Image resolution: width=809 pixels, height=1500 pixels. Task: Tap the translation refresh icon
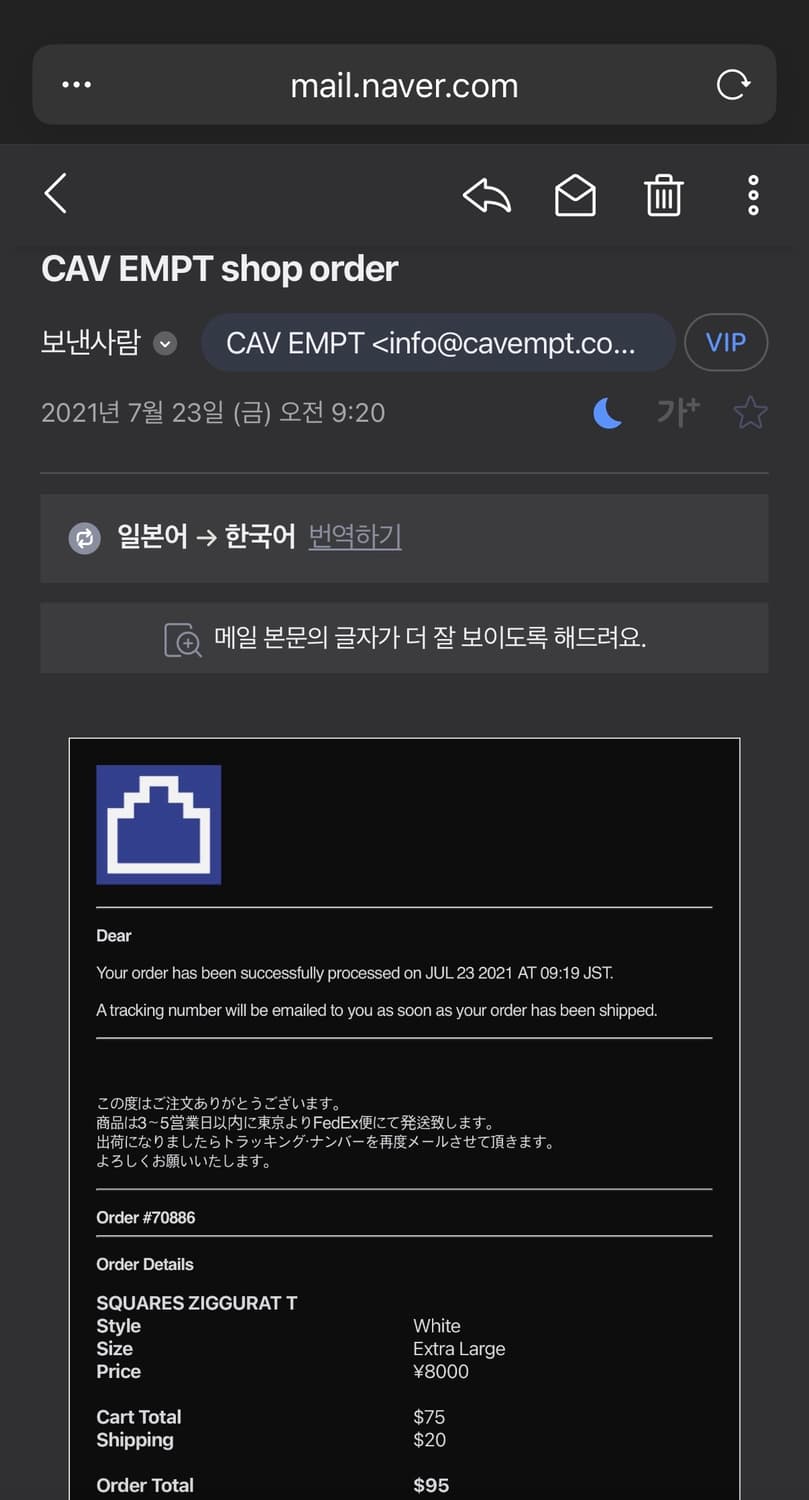tap(84, 538)
